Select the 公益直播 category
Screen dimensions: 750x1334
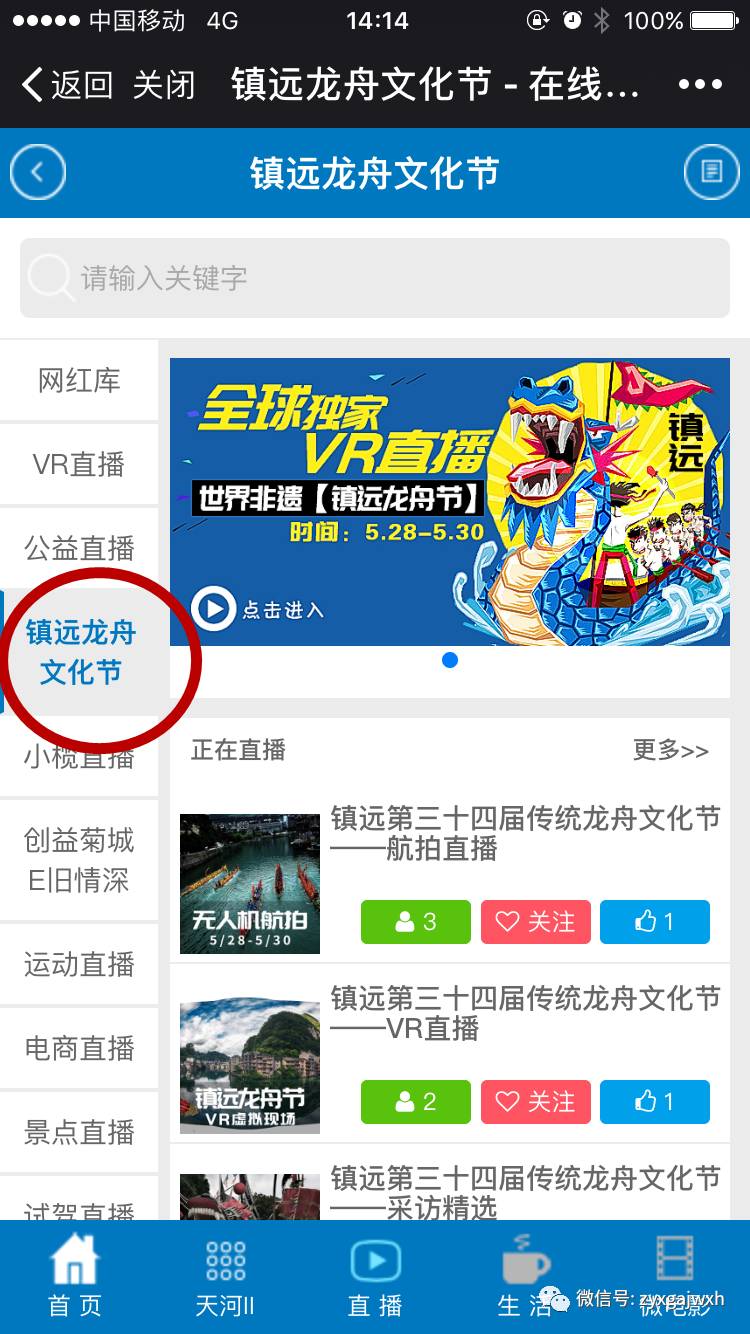(79, 548)
